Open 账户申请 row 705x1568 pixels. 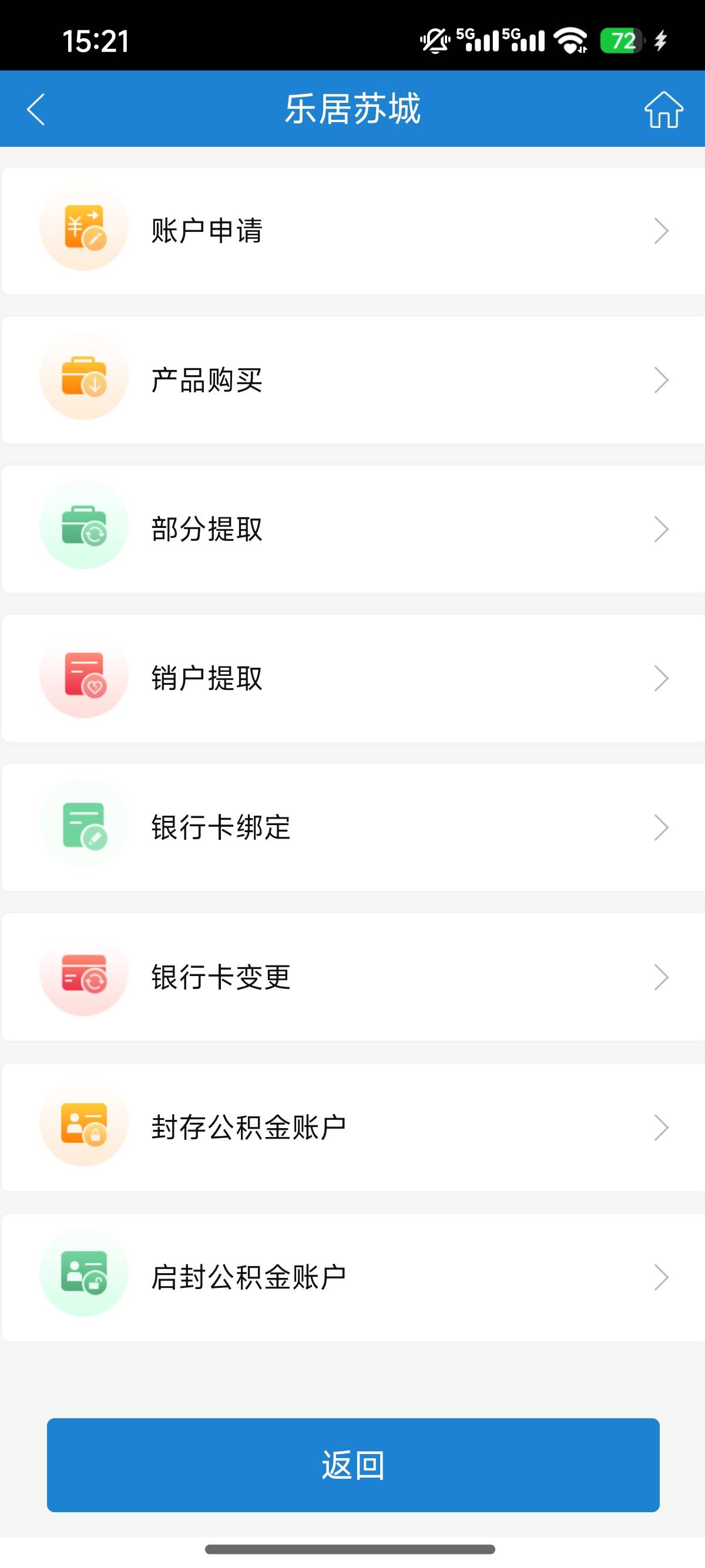(x=353, y=231)
